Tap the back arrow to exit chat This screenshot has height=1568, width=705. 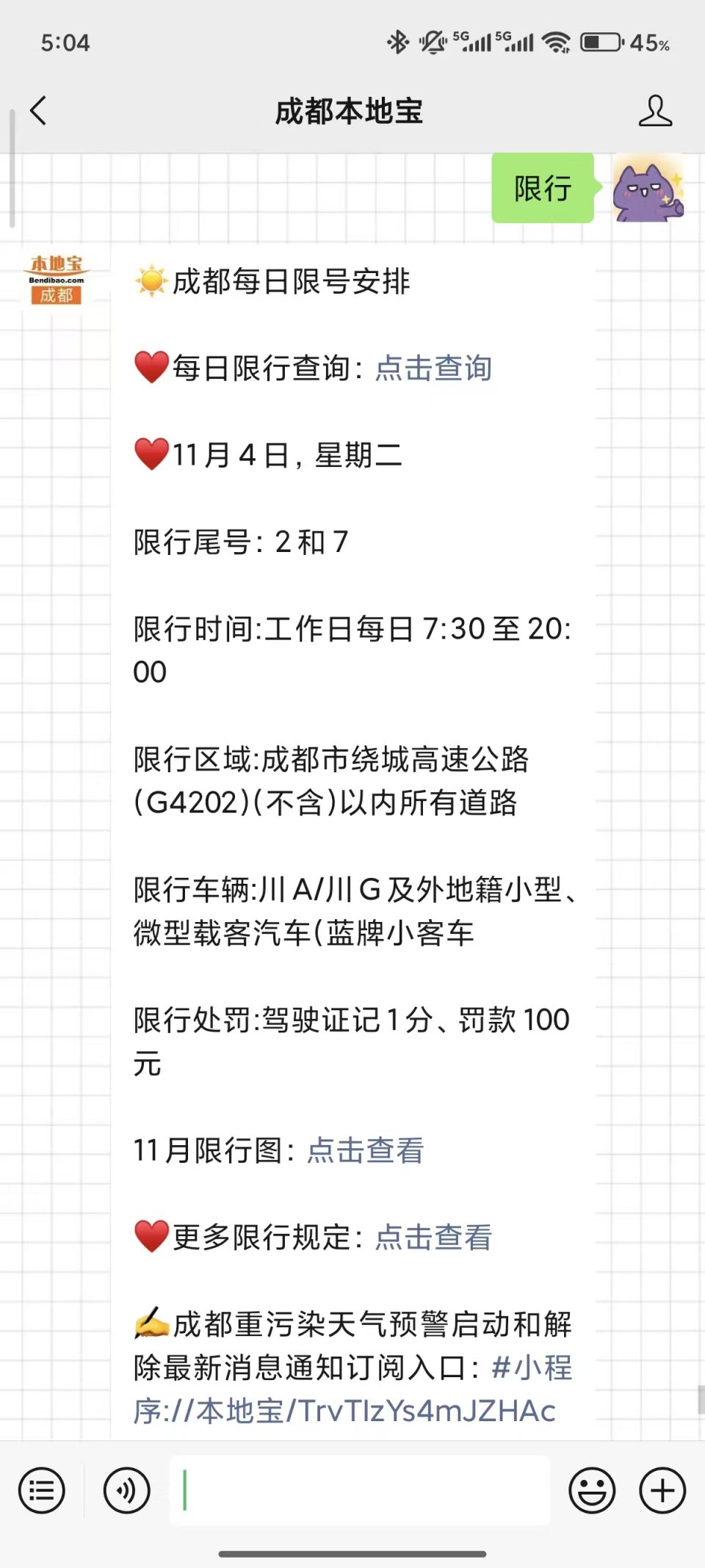point(38,112)
